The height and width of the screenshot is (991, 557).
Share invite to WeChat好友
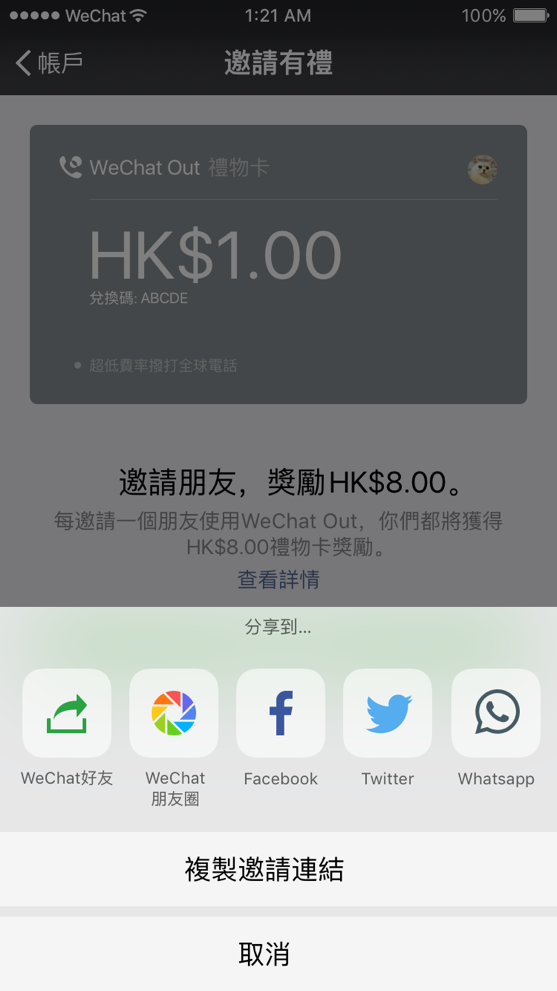[x=66, y=713]
